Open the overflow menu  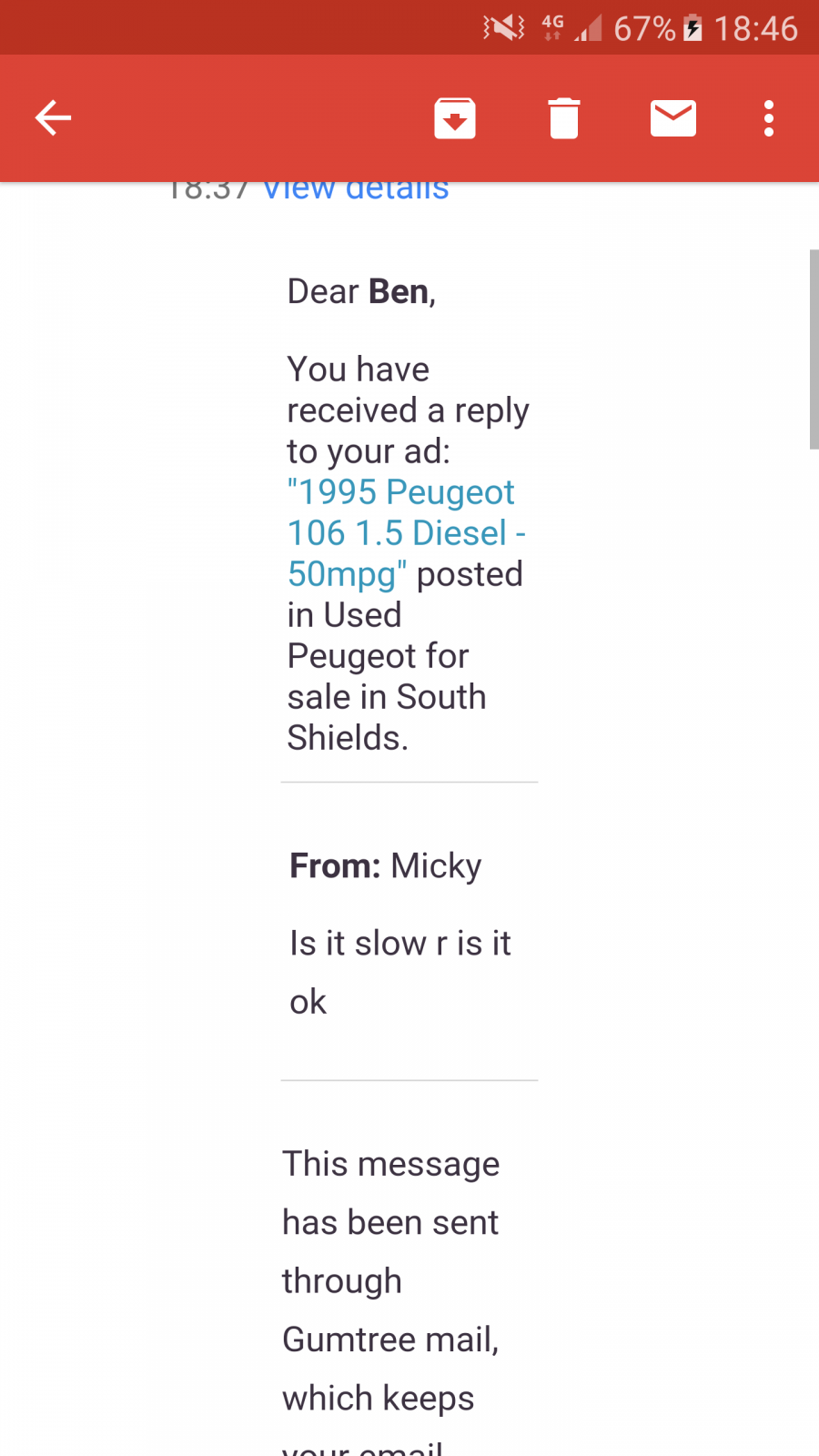[769, 118]
